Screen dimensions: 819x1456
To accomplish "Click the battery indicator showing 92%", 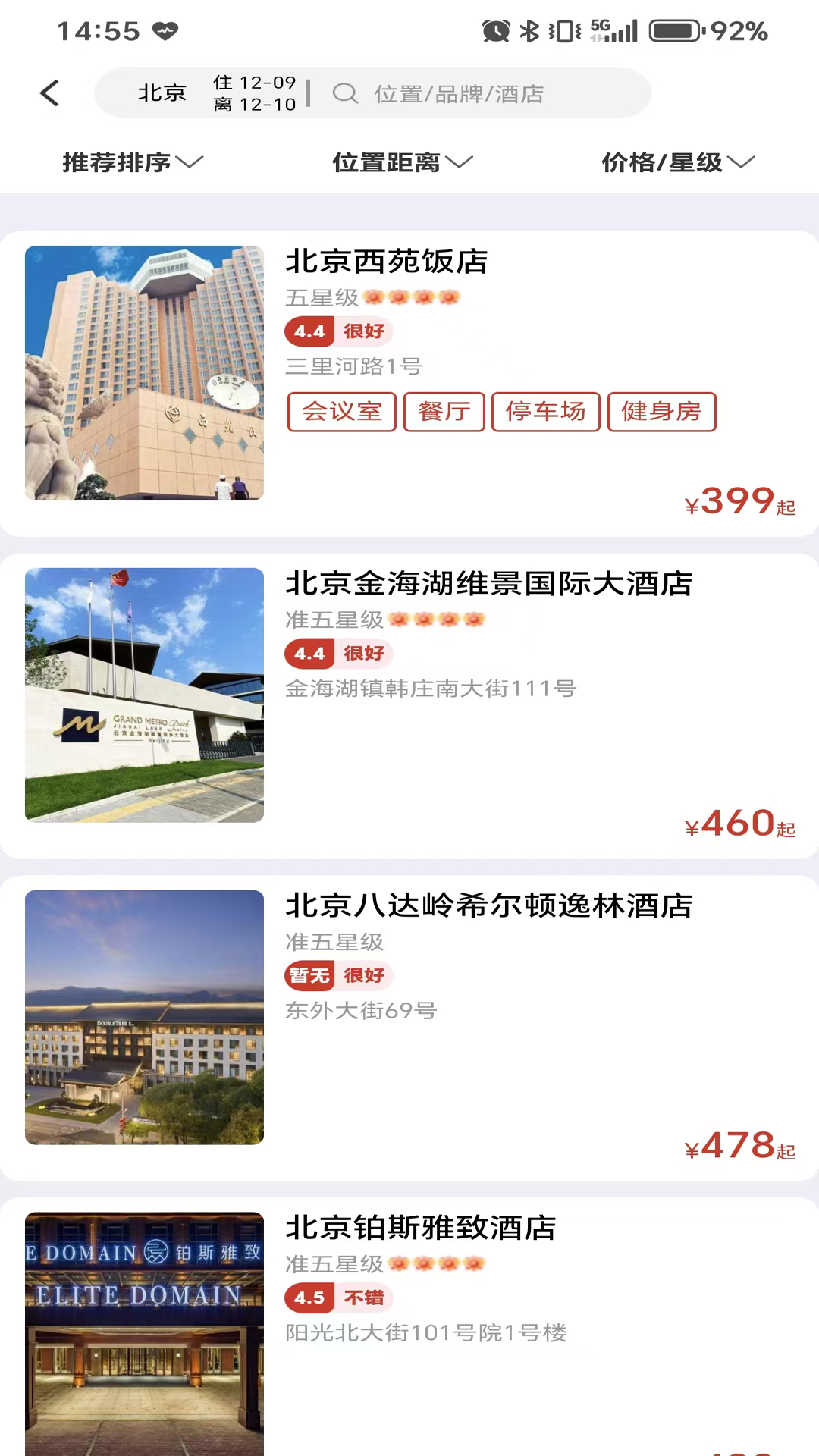I will (673, 29).
